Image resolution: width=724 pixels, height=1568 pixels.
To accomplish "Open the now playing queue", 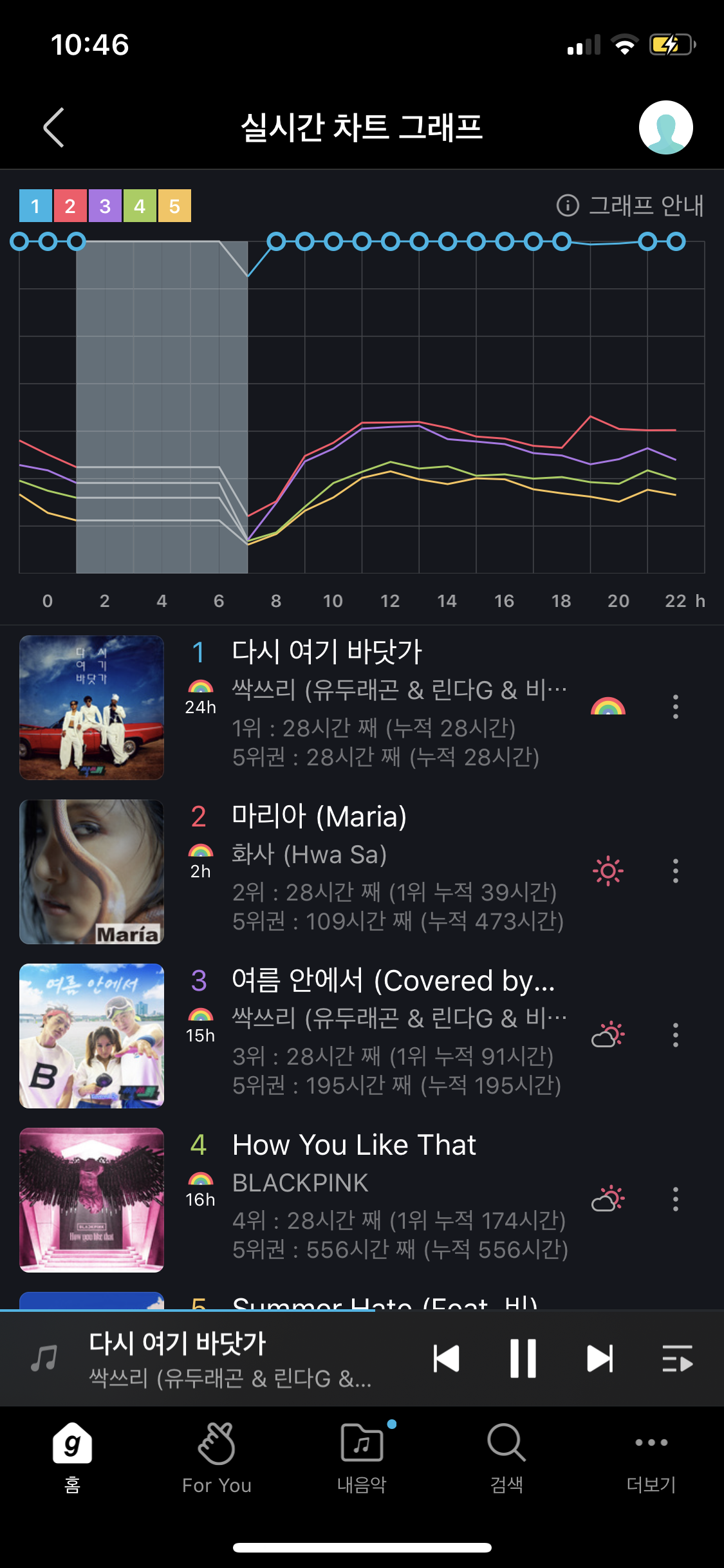I will [677, 1359].
